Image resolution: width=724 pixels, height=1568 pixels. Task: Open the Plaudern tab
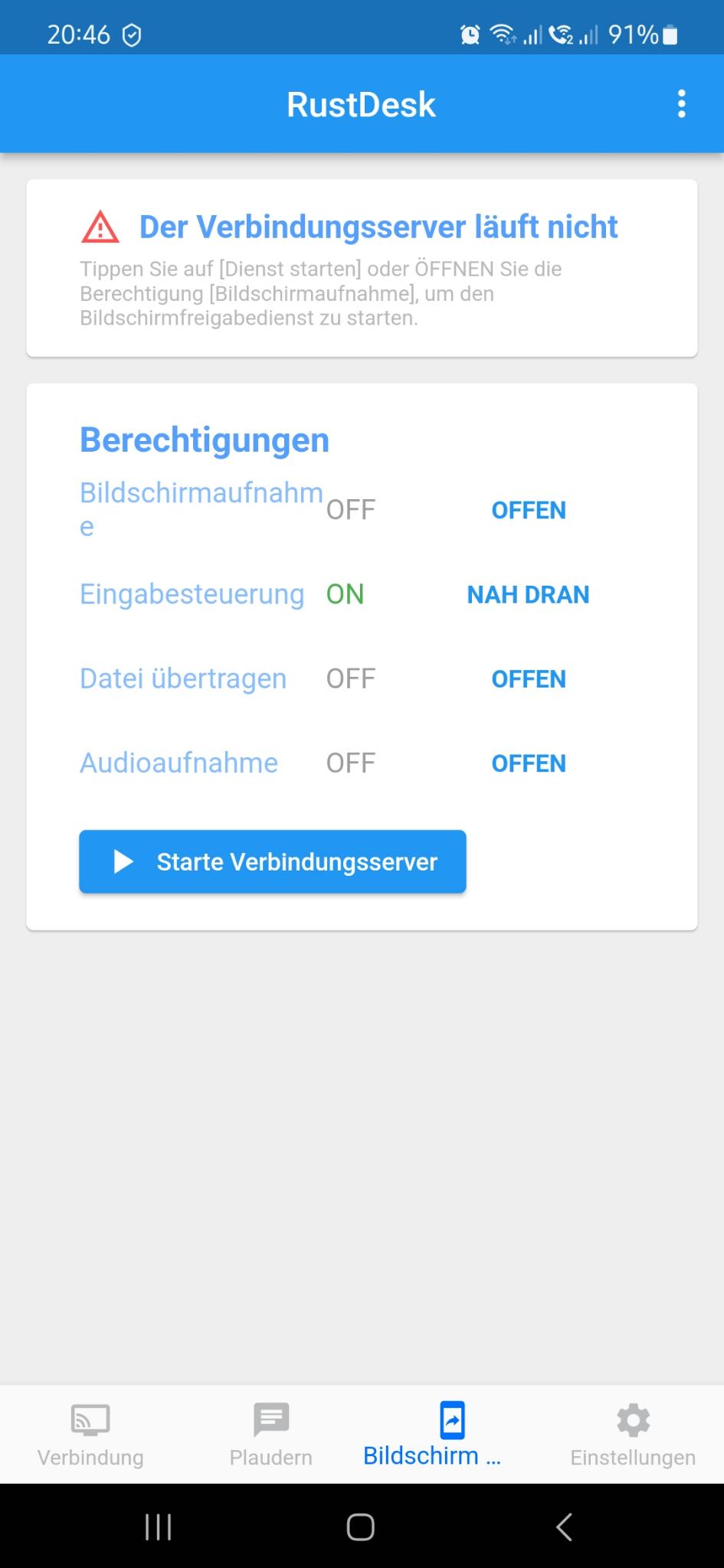(x=271, y=1435)
